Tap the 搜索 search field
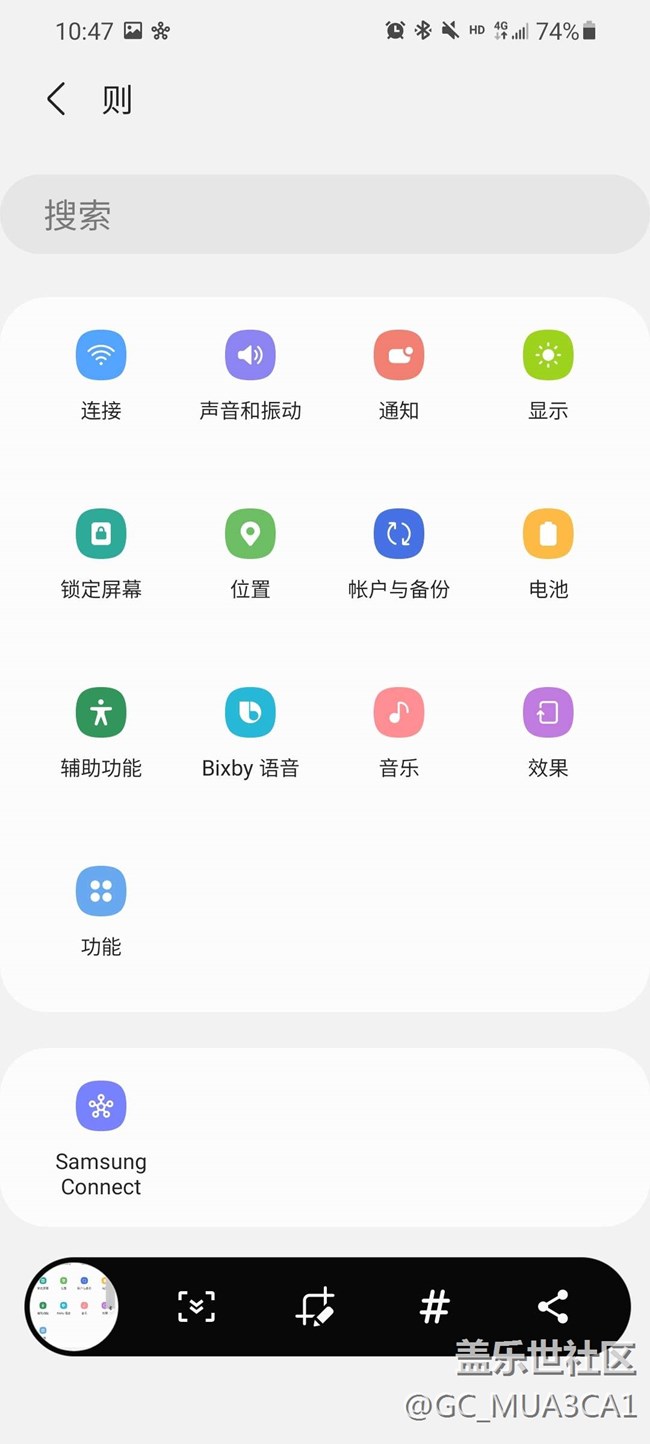This screenshot has height=1444, width=650. [325, 215]
